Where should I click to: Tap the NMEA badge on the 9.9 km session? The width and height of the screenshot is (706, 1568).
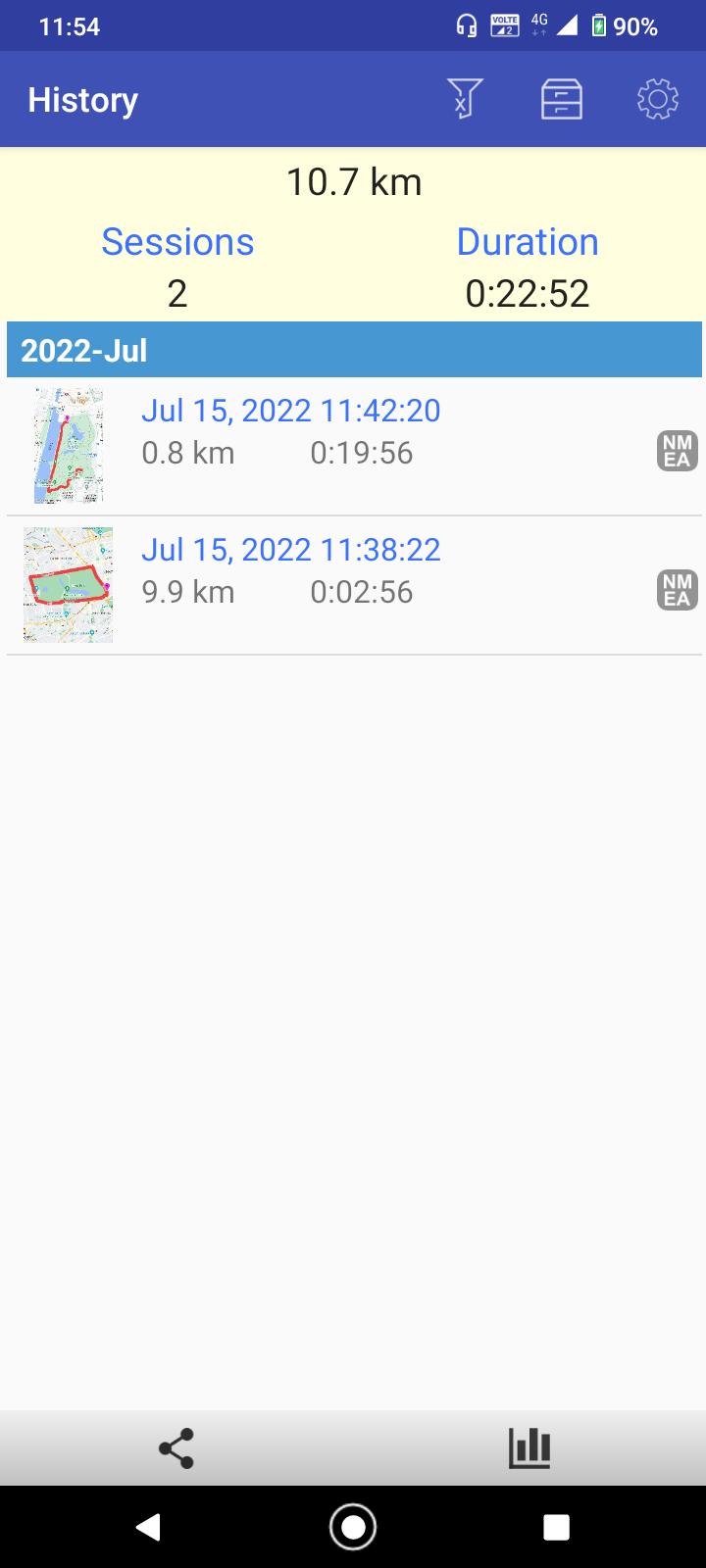677,590
